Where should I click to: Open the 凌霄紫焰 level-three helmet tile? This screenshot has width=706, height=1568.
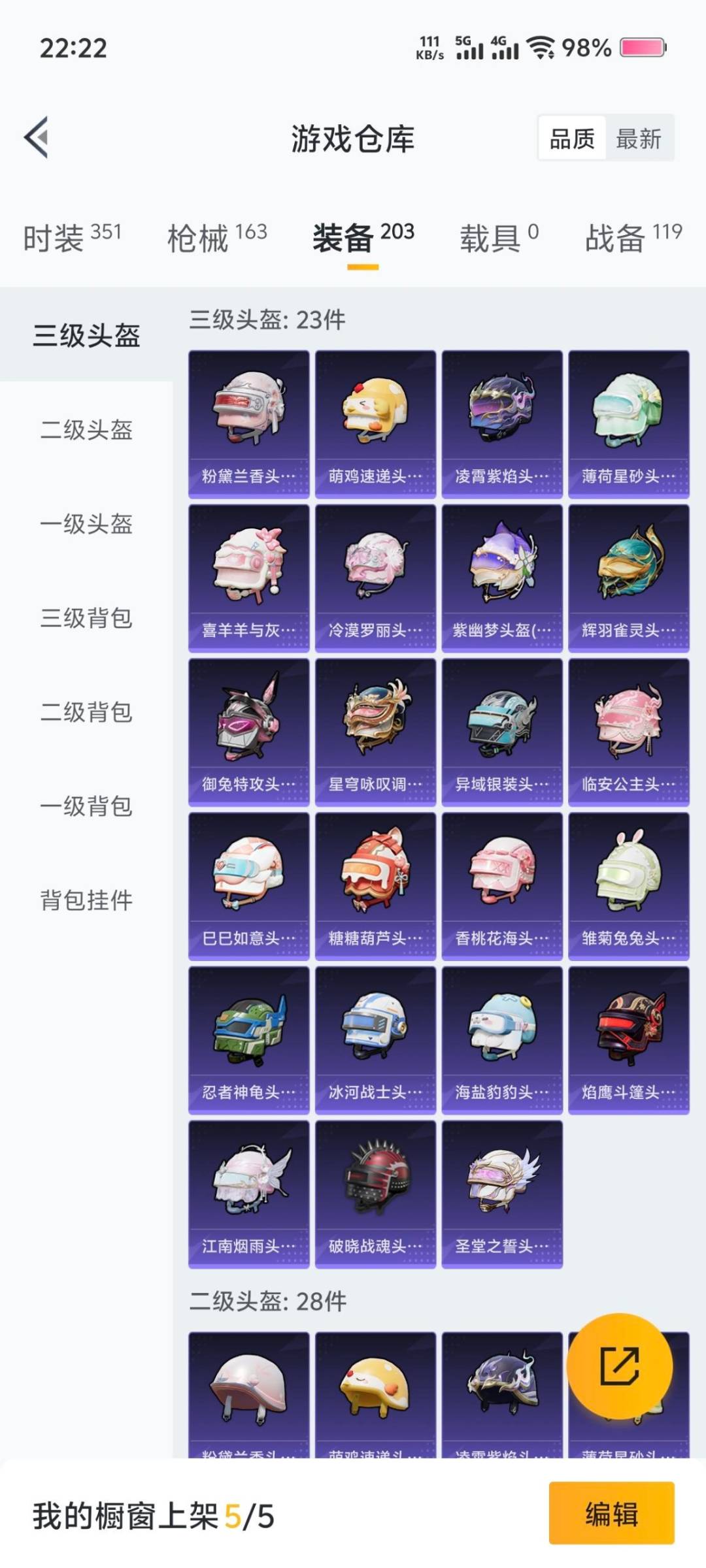coord(502,425)
